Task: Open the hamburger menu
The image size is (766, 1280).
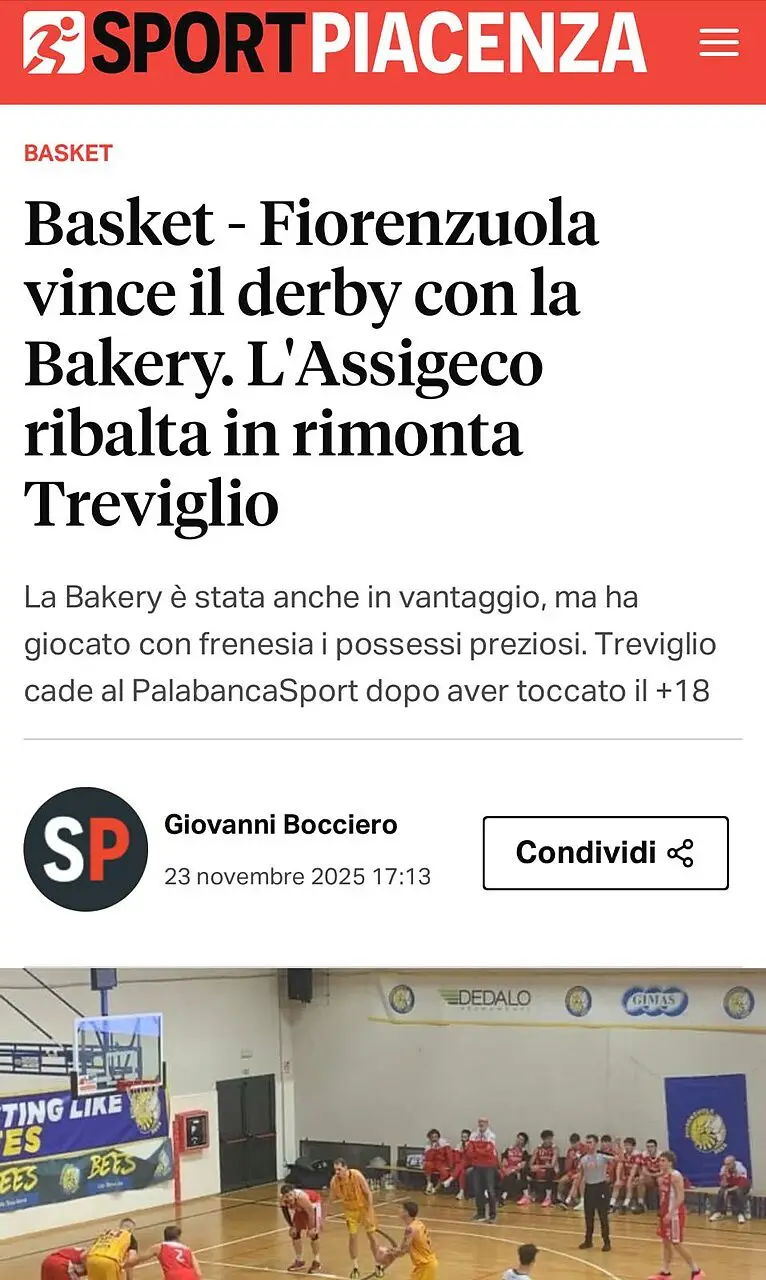Action: tap(718, 43)
